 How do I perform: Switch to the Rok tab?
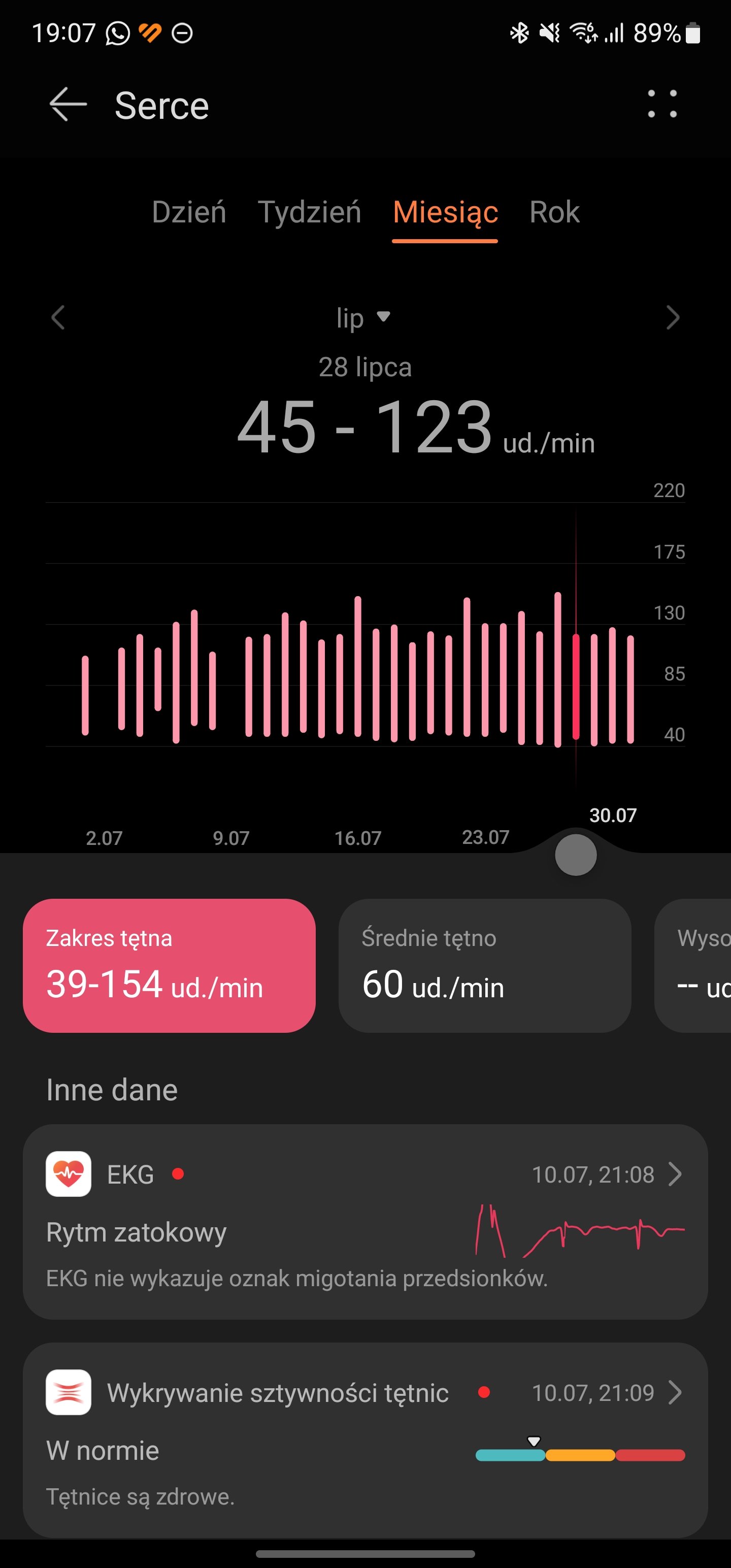(x=554, y=212)
